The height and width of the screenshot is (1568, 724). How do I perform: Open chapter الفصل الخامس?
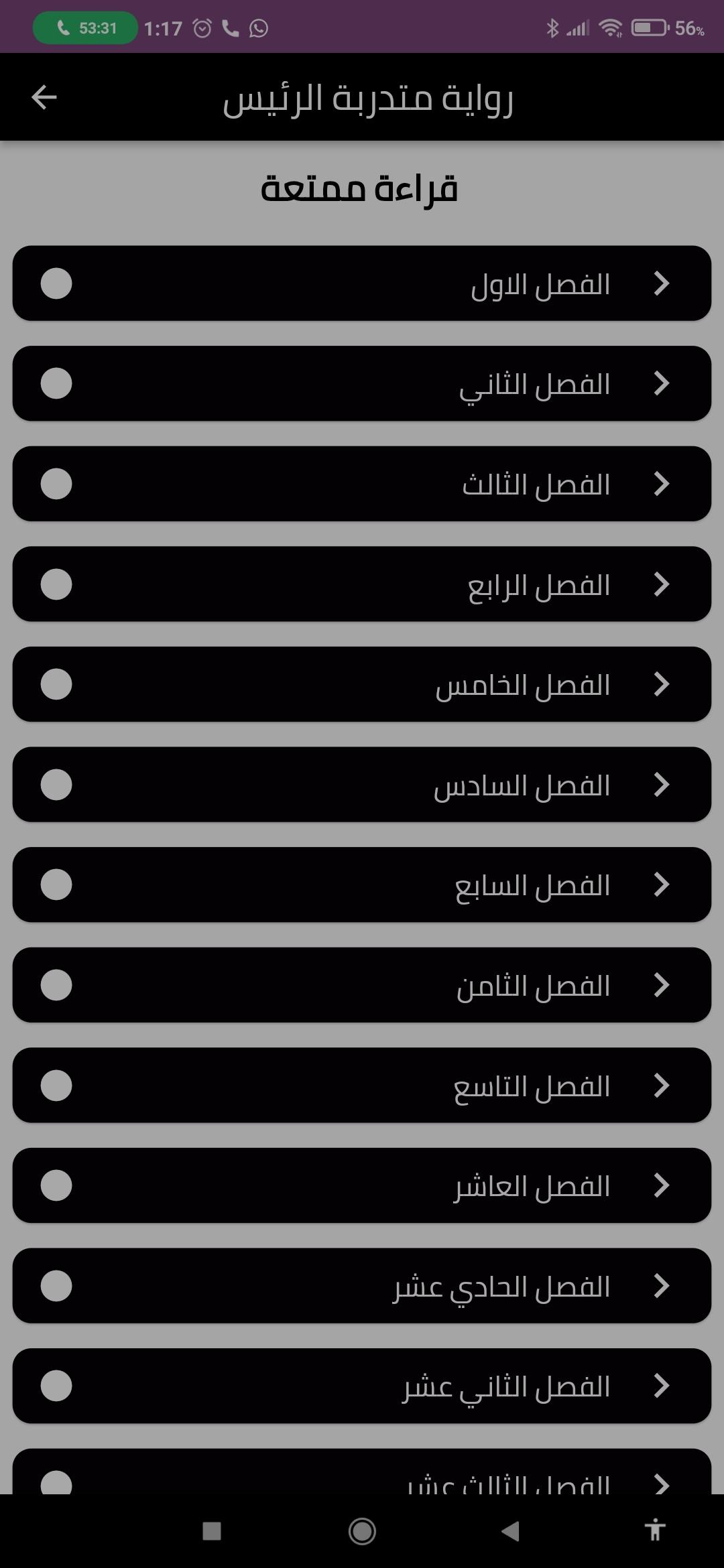(362, 684)
